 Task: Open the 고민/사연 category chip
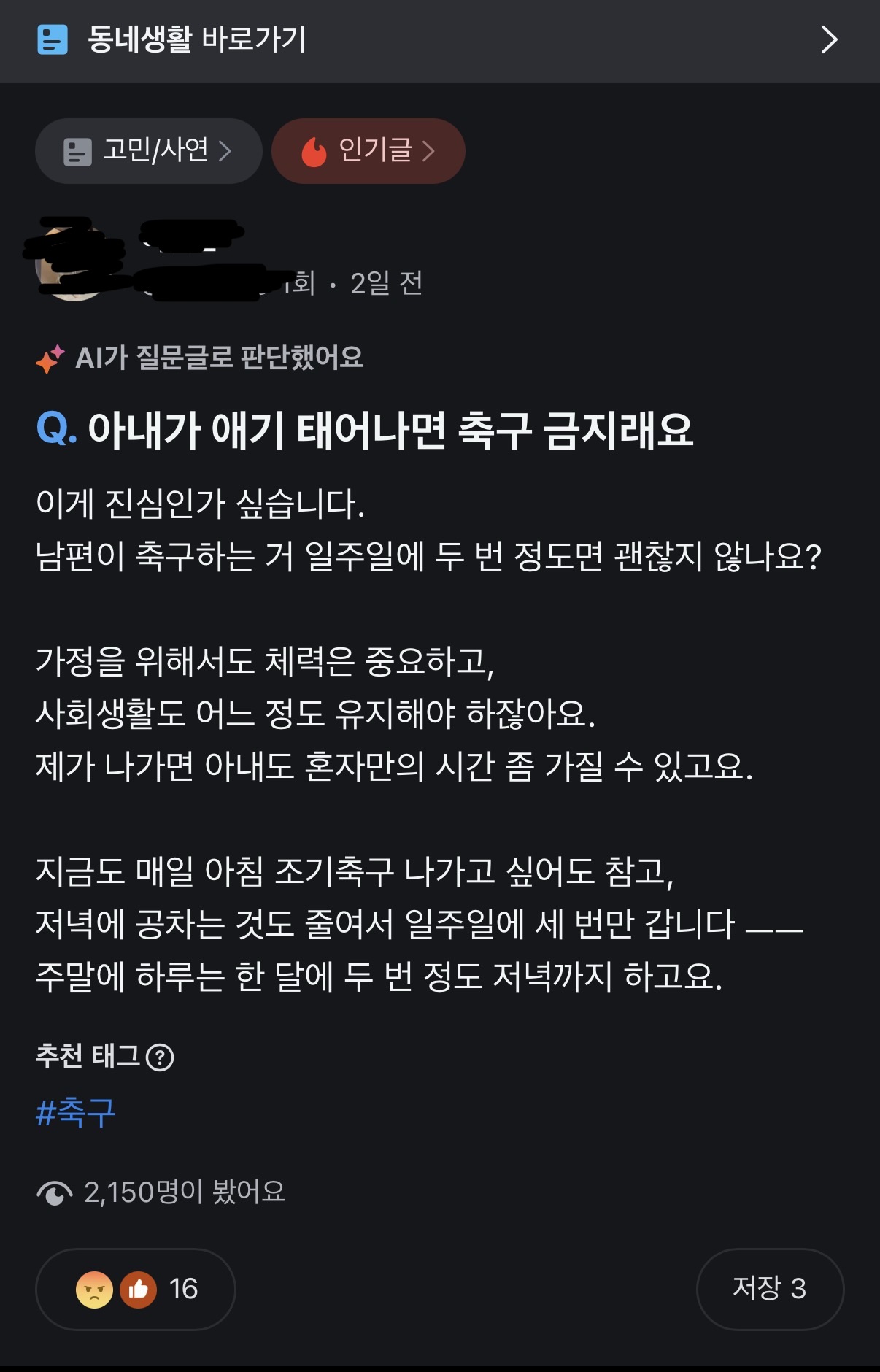[x=148, y=151]
